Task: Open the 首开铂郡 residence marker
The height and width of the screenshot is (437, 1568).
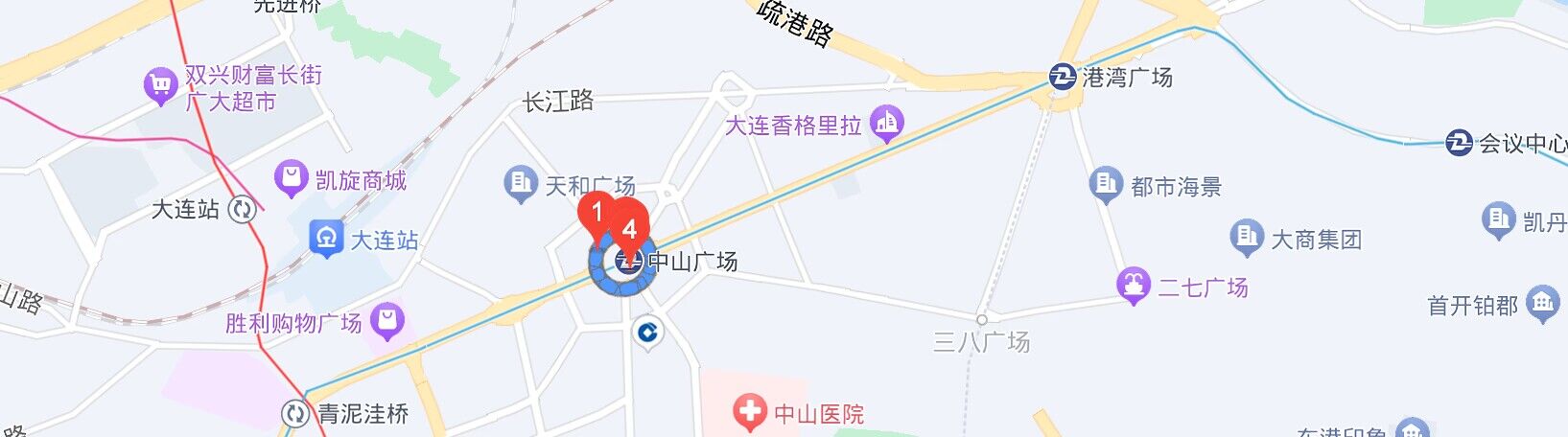Action: click(x=1542, y=304)
